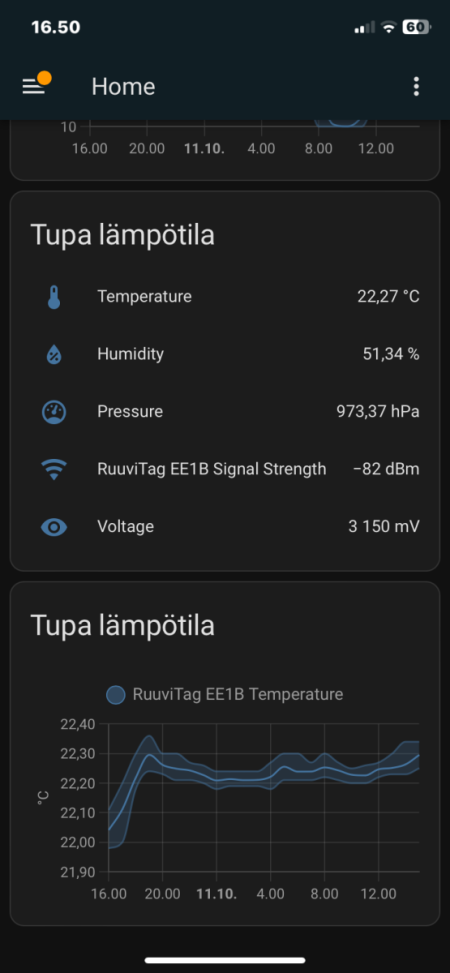Open the sidebar menu button
Image resolution: width=450 pixels, height=973 pixels.
(34, 87)
